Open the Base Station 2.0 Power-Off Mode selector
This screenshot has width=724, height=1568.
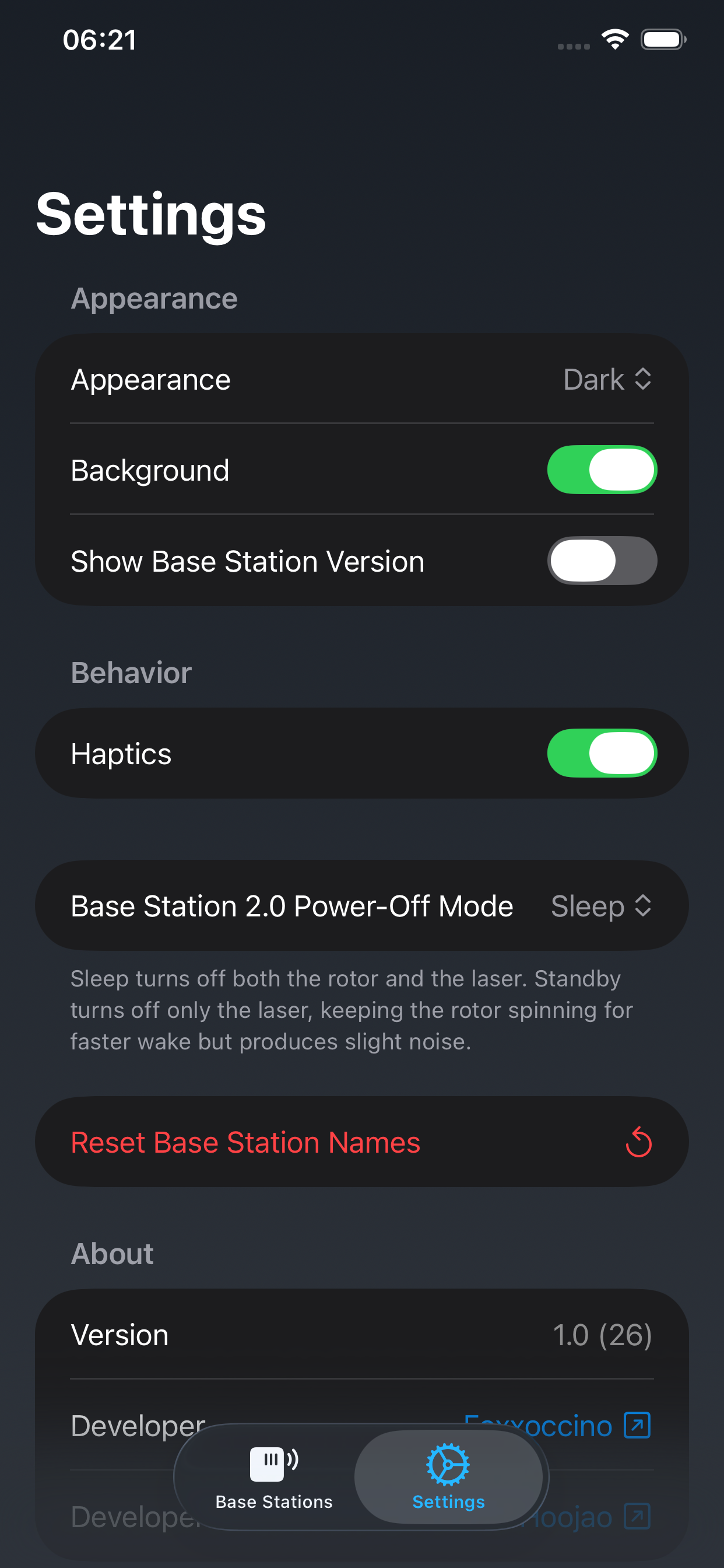(601, 906)
